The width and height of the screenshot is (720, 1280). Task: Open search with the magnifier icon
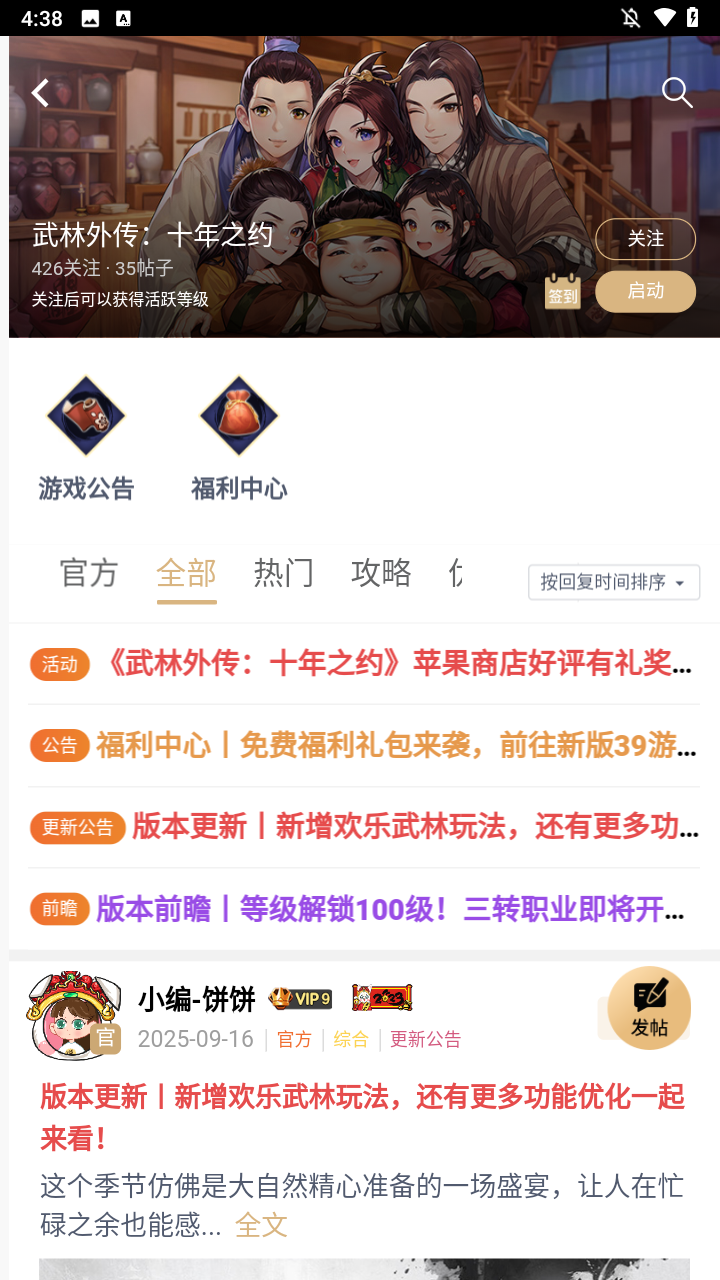677,92
